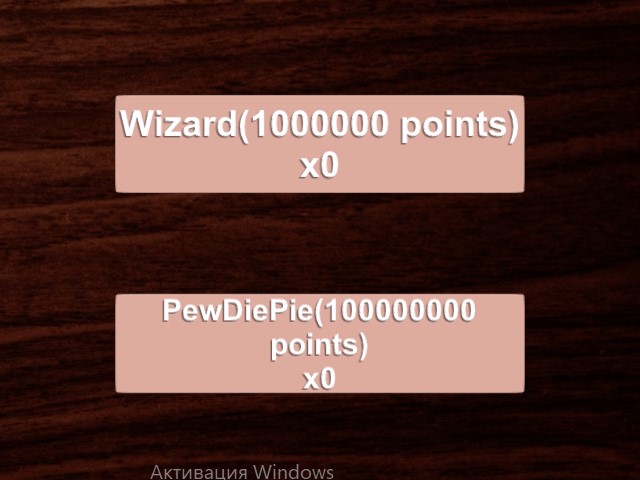Image resolution: width=640 pixels, height=480 pixels.
Task: Purchase PewDiePie for 100000000 points
Action: (x=319, y=343)
